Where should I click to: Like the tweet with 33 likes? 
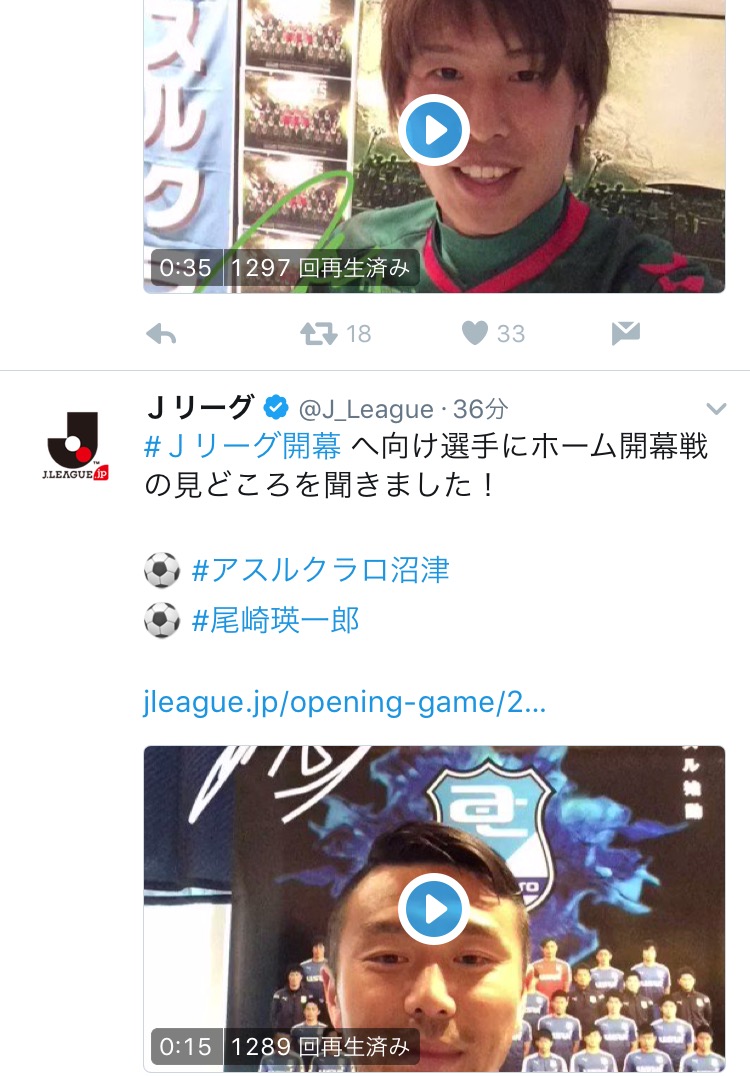tap(475, 334)
